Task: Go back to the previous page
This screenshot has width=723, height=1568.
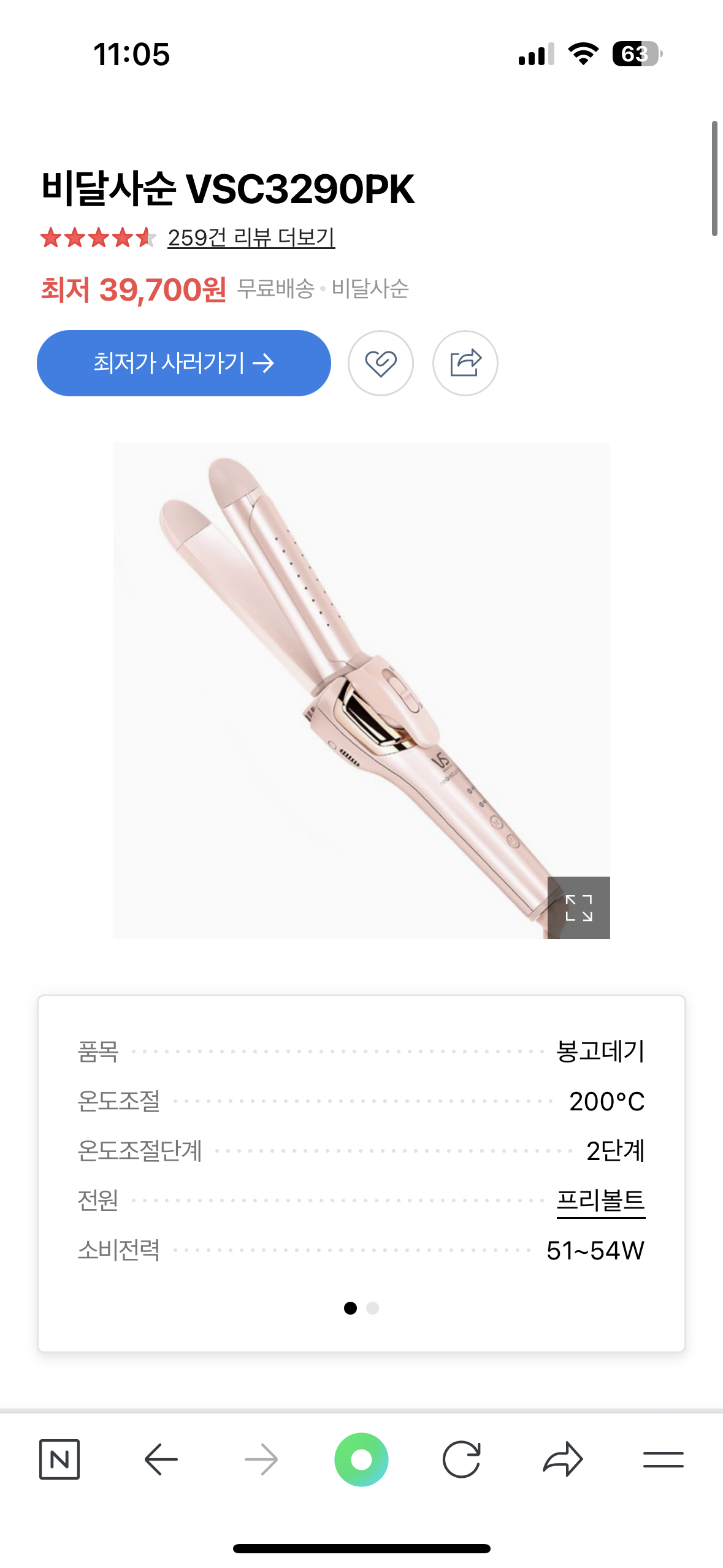Action: click(x=161, y=1459)
